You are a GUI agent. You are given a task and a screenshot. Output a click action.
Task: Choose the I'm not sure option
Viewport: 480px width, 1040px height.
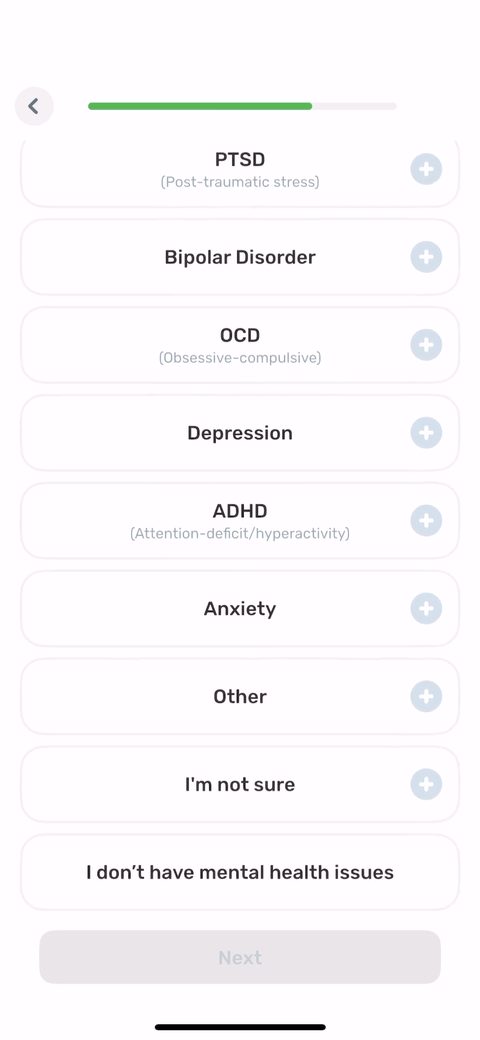[240, 785]
